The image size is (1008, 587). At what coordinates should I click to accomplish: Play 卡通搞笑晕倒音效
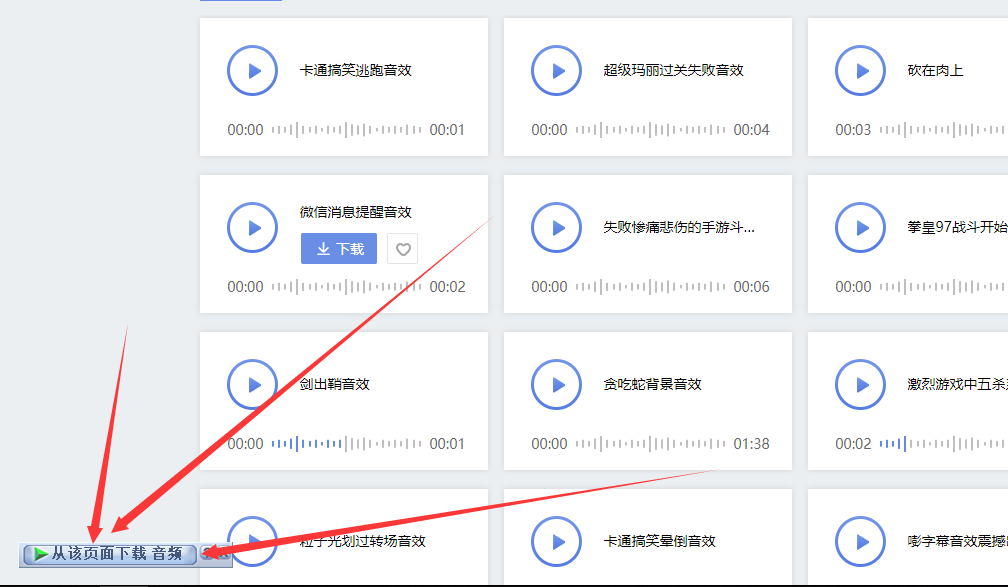(556, 541)
